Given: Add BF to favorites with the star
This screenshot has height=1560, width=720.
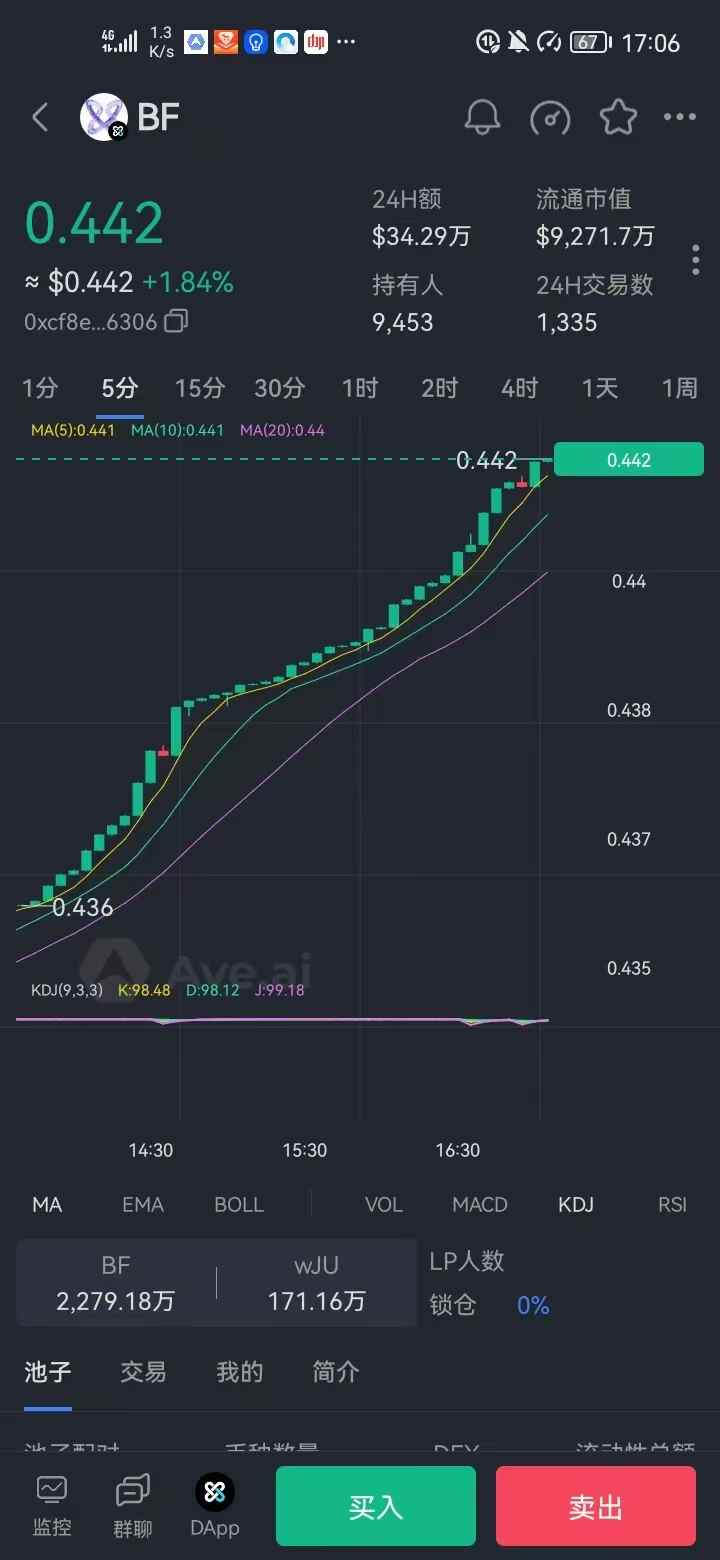Looking at the screenshot, I should click(x=618, y=118).
